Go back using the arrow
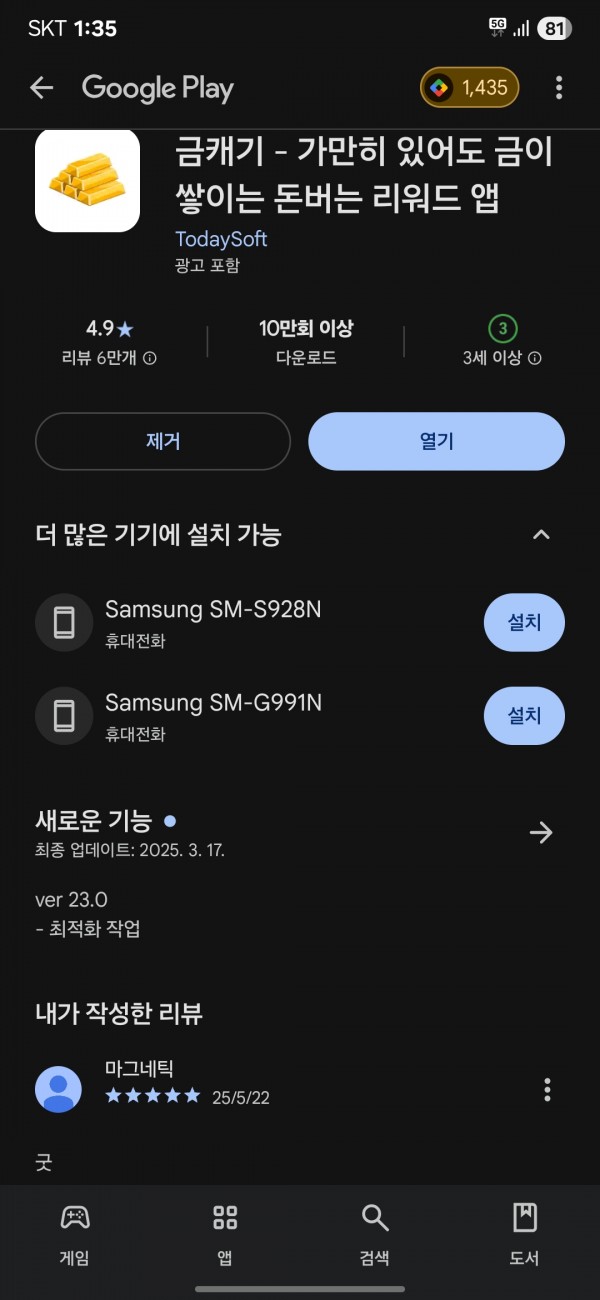 pyautogui.click(x=41, y=88)
